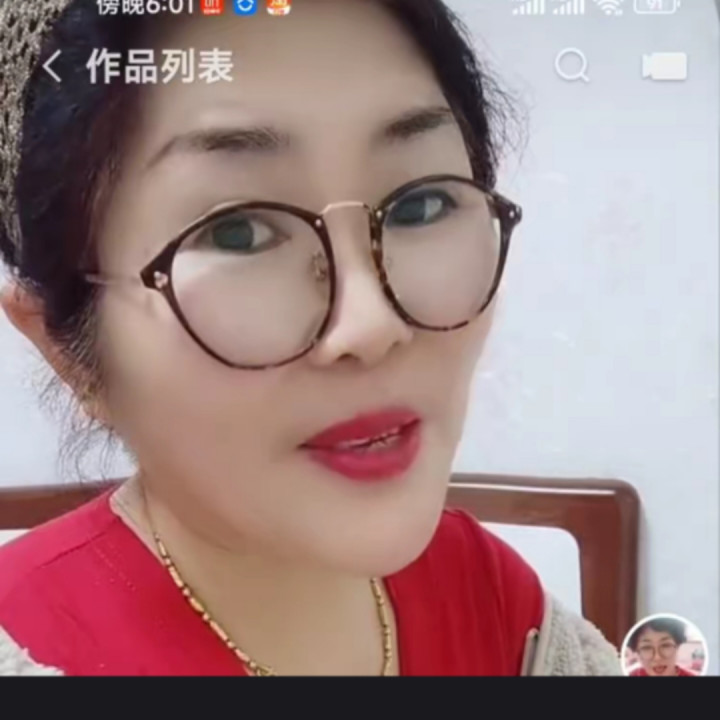Open the video camera to record
Image resolution: width=720 pixels, height=720 pixels.
tap(665, 66)
